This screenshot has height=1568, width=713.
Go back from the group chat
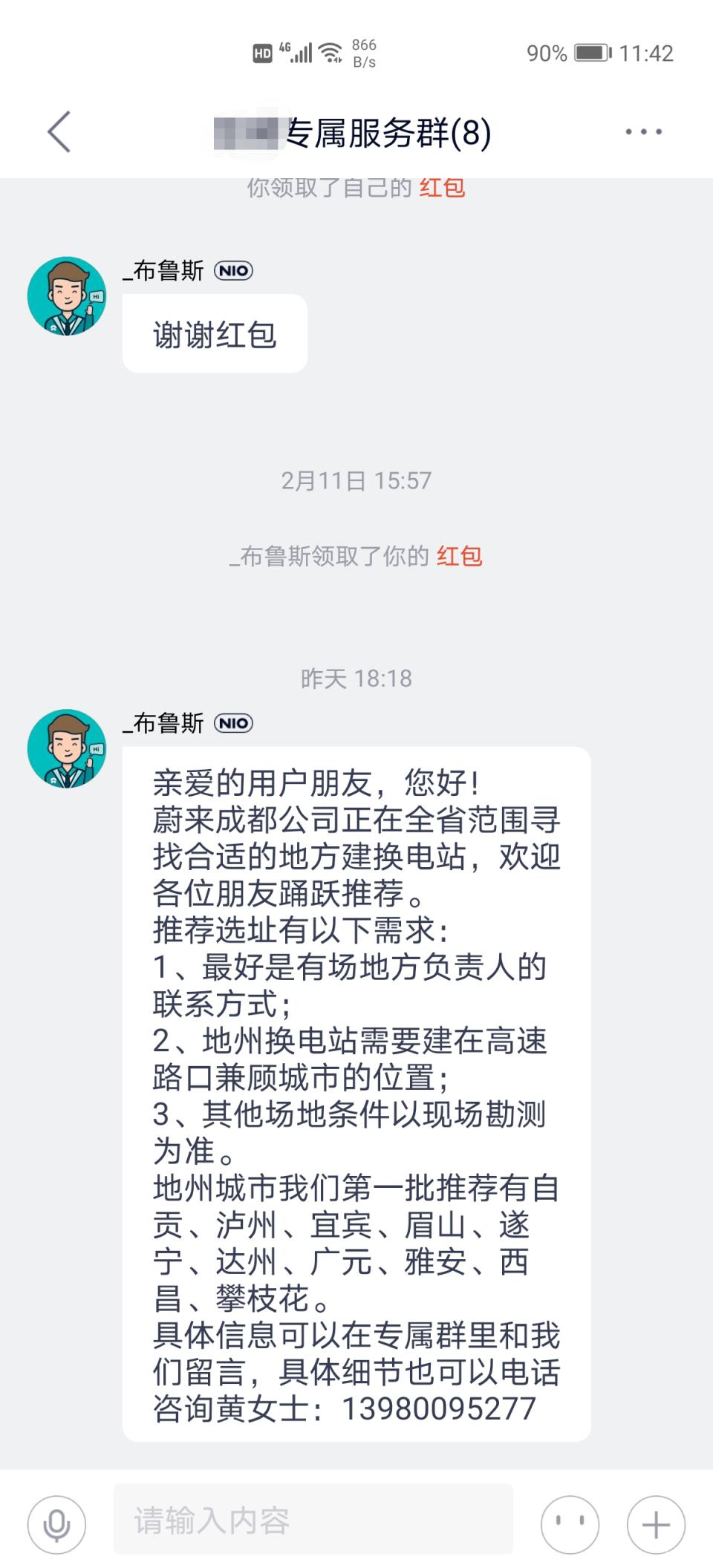coord(59,132)
